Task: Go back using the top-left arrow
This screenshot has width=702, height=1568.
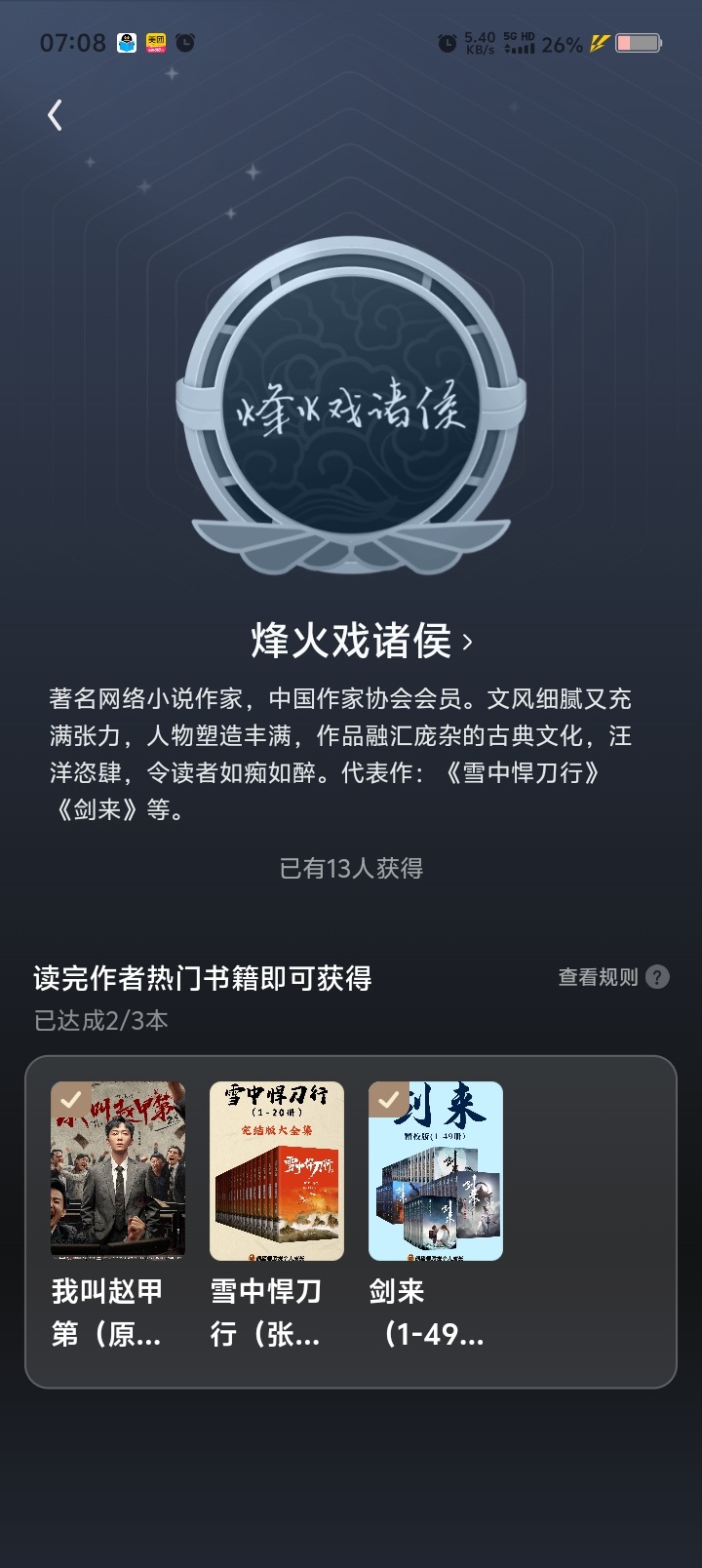Action: point(55,115)
